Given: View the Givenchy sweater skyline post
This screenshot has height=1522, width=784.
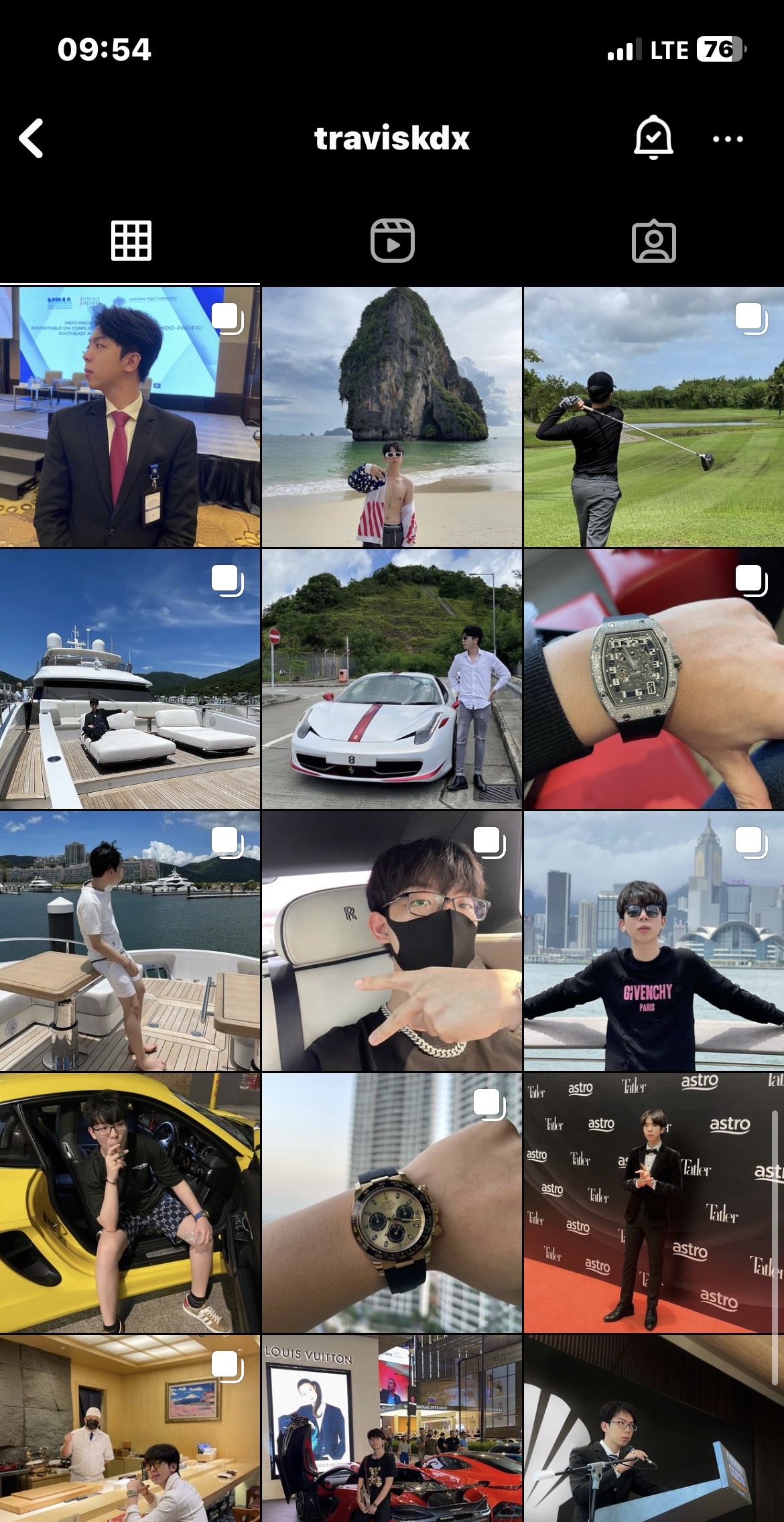Looking at the screenshot, I should pyautogui.click(x=653, y=941).
